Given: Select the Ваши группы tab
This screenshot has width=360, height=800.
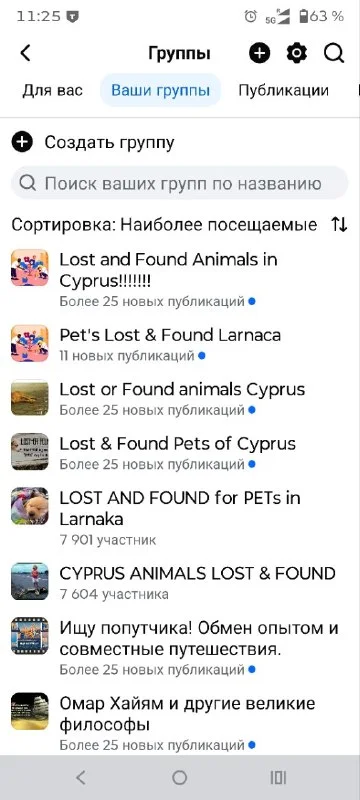Looking at the screenshot, I should [x=161, y=91].
